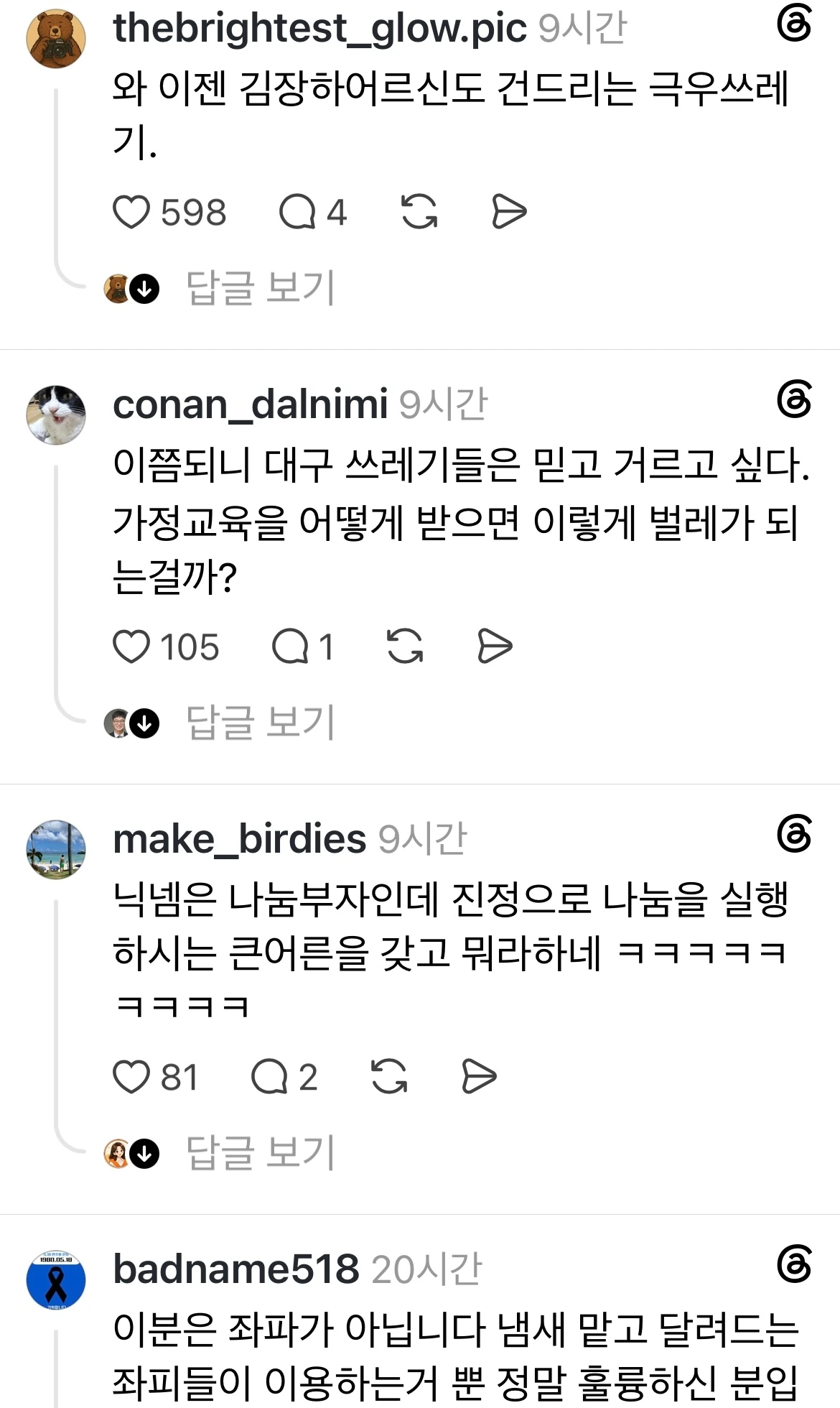Like thebrightest_glow.pic's comment
Viewport: 840px width, 1408px height.
click(131, 213)
